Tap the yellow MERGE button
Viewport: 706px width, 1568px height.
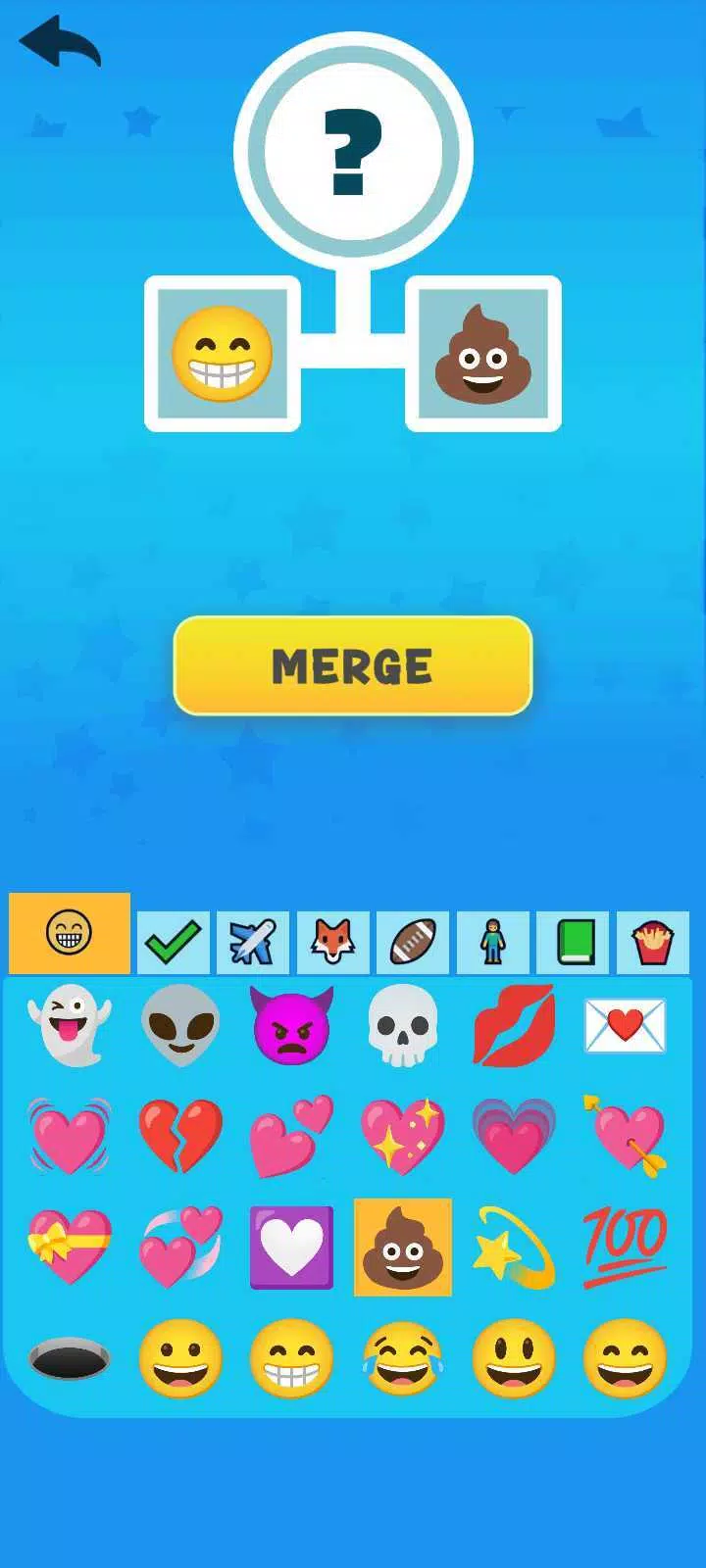[x=353, y=665]
